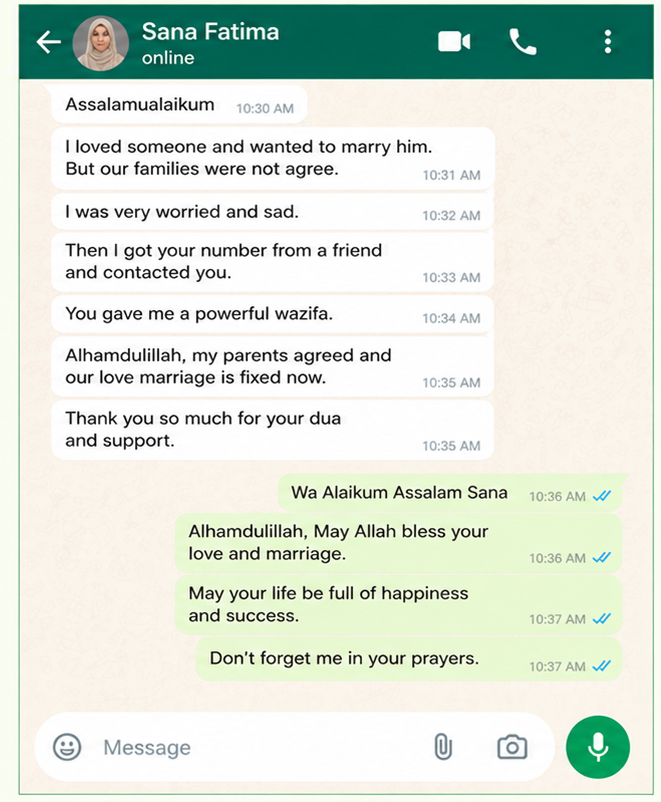Screen dimensions: 661x802
Task: Go back from Sana Fatima's chat
Action: pyautogui.click(x=49, y=42)
